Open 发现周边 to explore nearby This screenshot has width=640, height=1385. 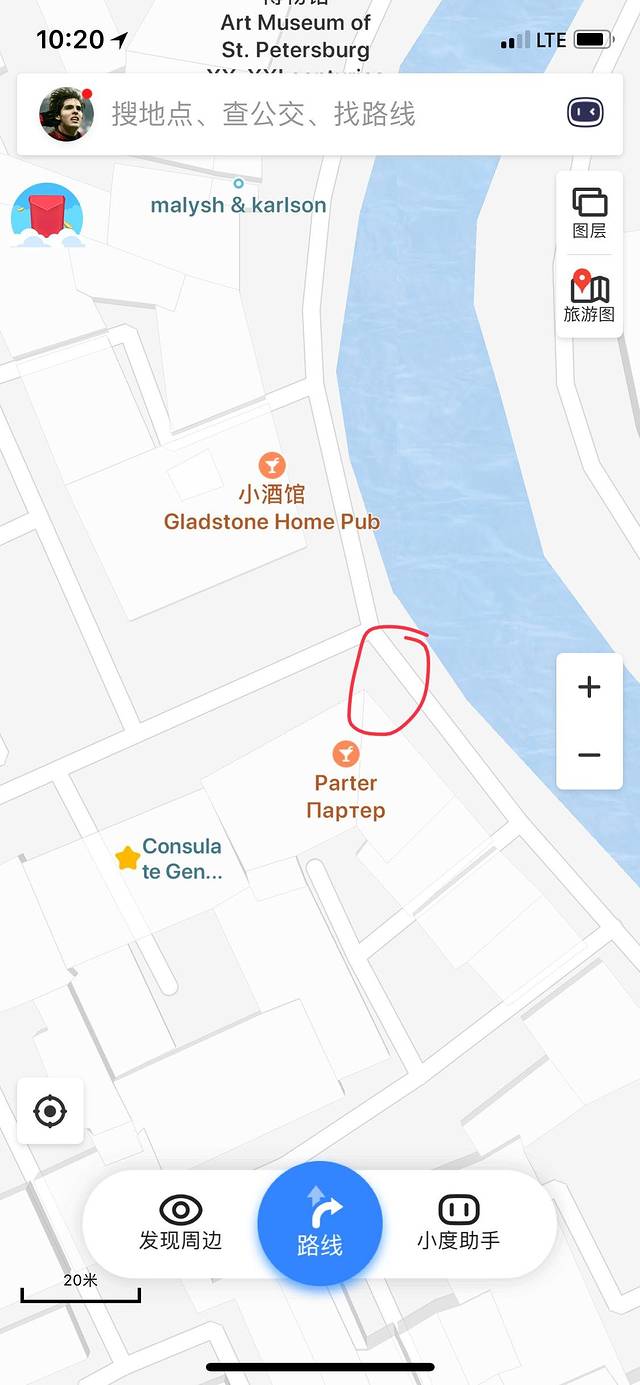coord(180,1222)
